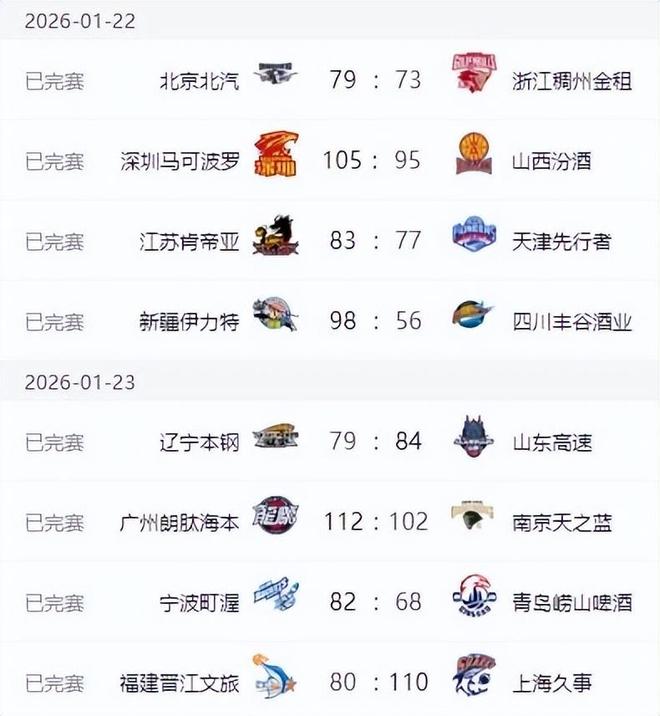The image size is (660, 716).
Task: View the 广州朗肽海本 vs 南京天之蓝 game
Action: tap(330, 522)
